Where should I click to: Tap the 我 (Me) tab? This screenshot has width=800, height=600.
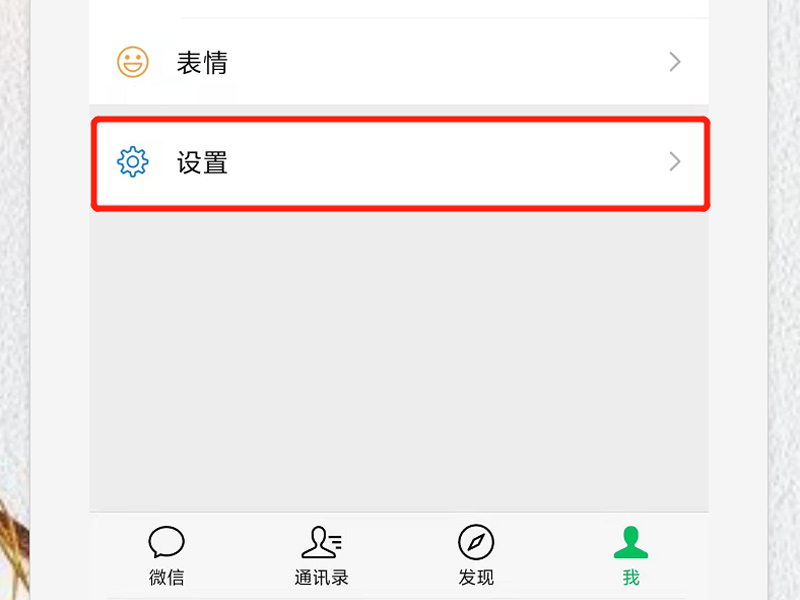pyautogui.click(x=630, y=555)
